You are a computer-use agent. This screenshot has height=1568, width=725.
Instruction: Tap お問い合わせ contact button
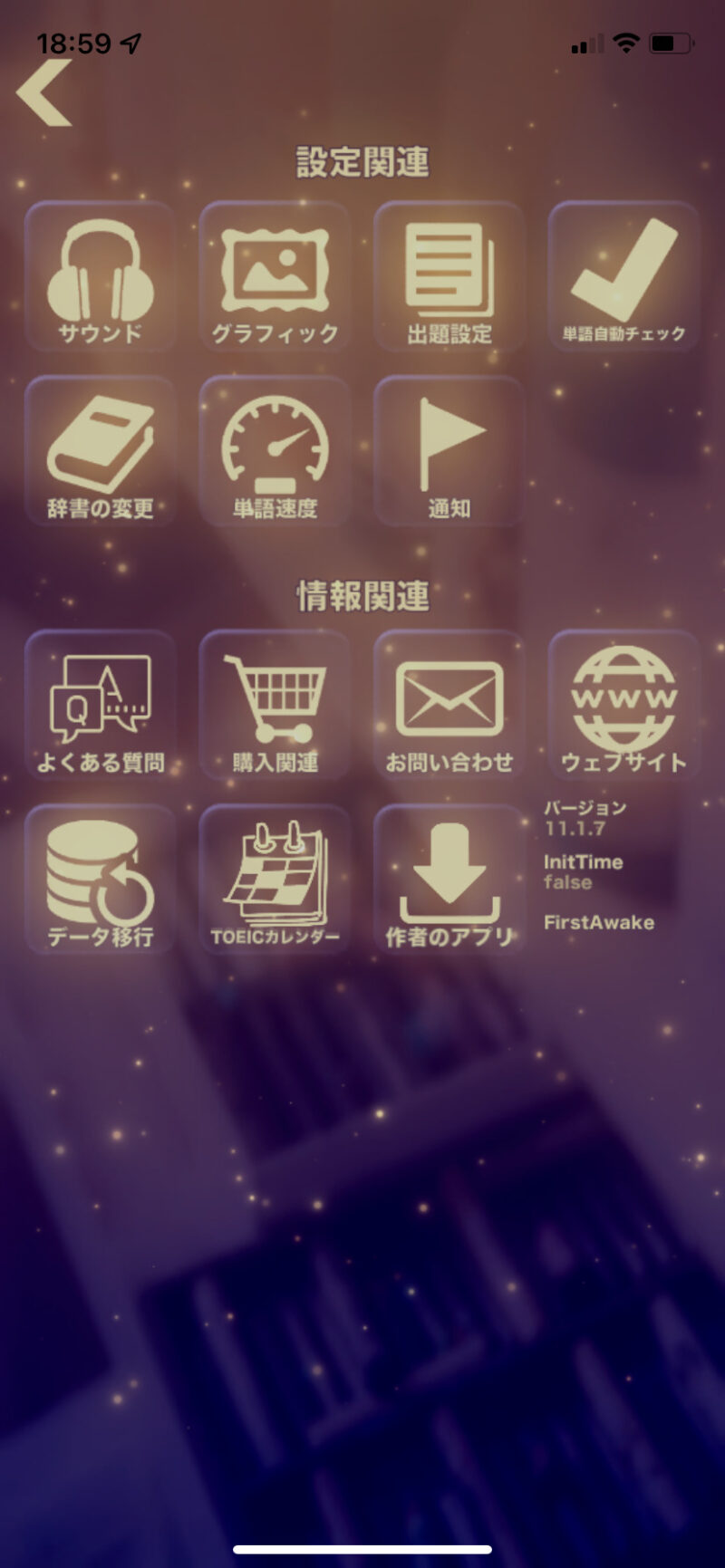(449, 706)
